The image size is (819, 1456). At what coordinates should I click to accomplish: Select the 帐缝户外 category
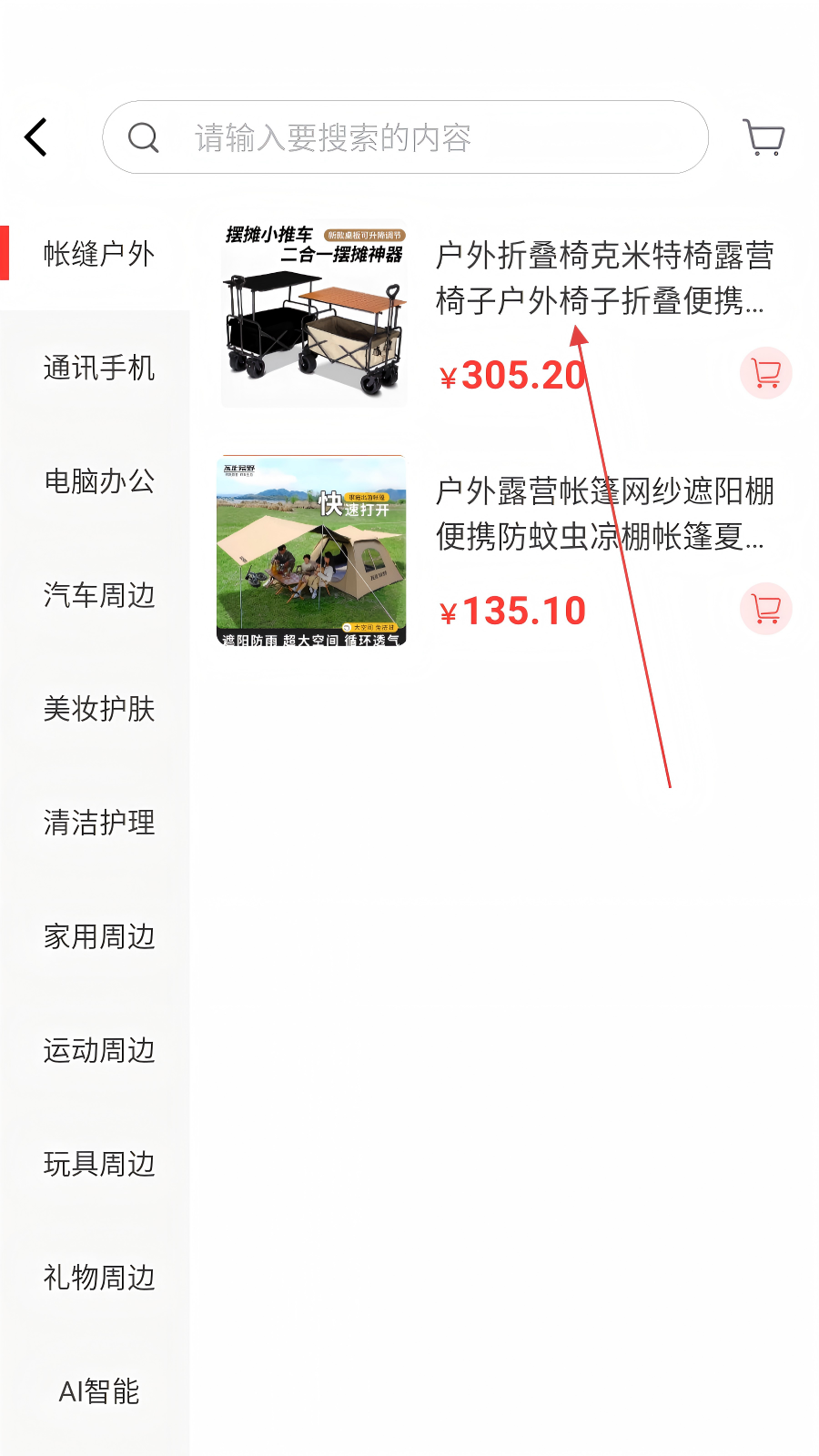[98, 254]
